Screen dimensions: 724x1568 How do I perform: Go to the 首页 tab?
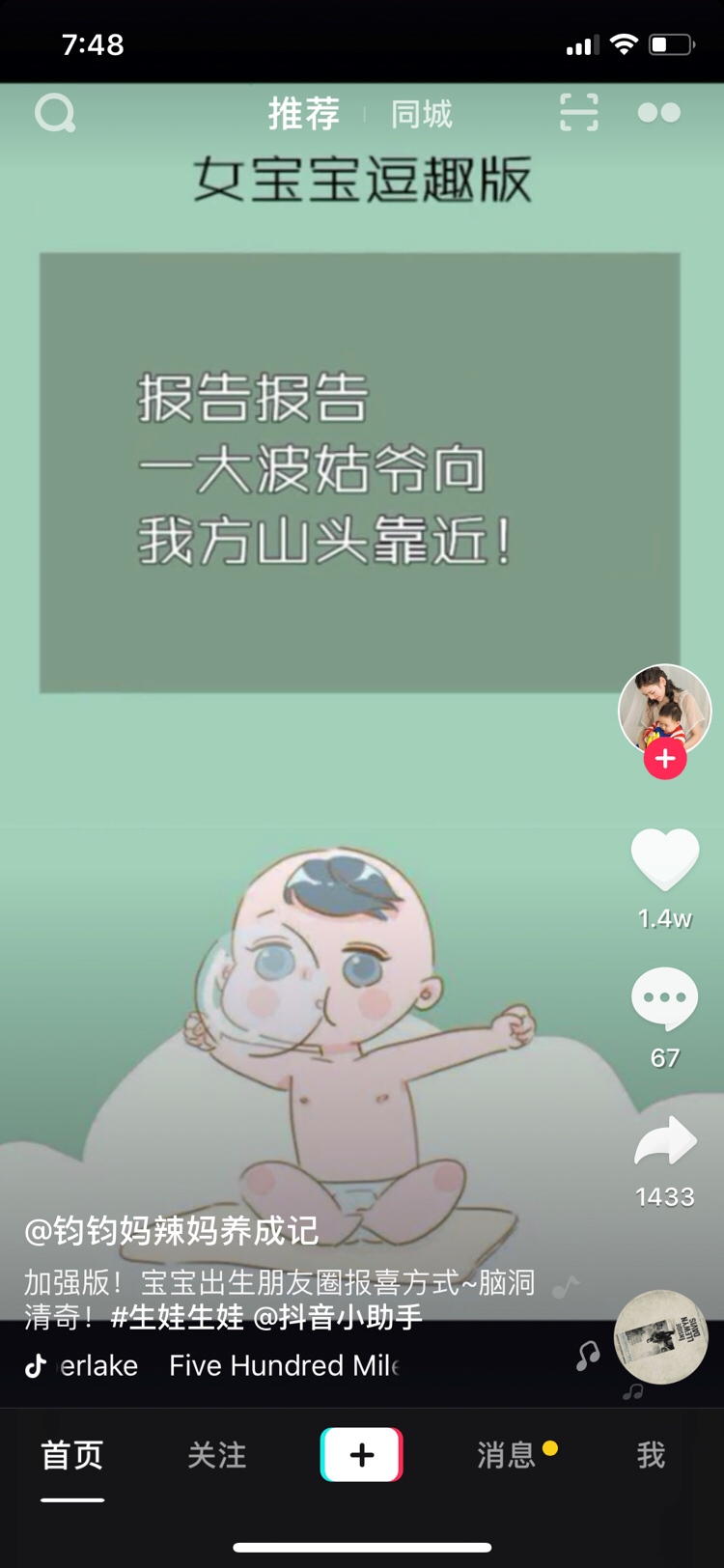[x=72, y=1455]
